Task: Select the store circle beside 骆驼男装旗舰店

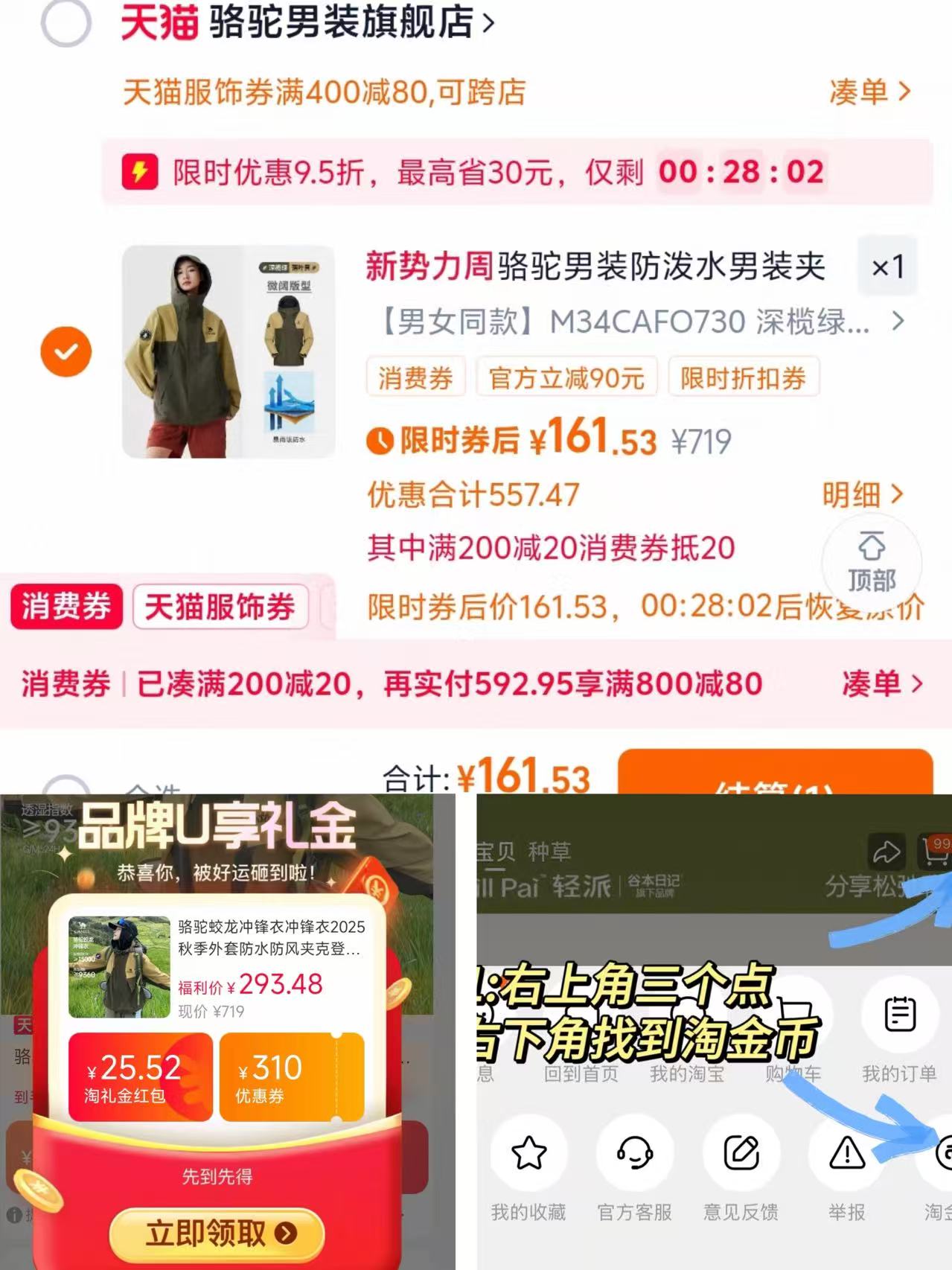Action: tap(66, 22)
